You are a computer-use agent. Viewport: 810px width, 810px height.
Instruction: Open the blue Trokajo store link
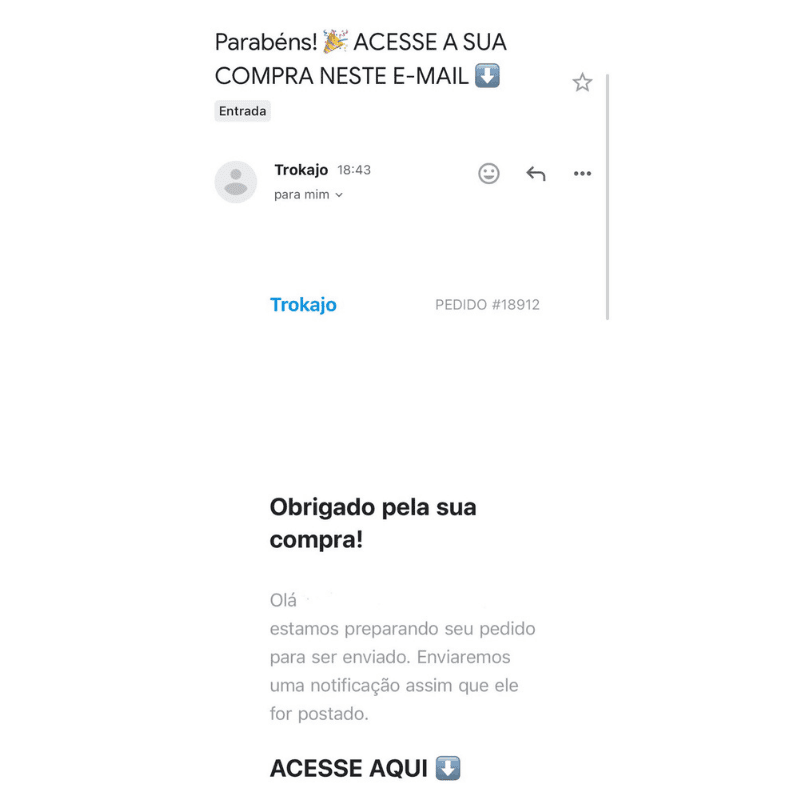pyautogui.click(x=303, y=305)
